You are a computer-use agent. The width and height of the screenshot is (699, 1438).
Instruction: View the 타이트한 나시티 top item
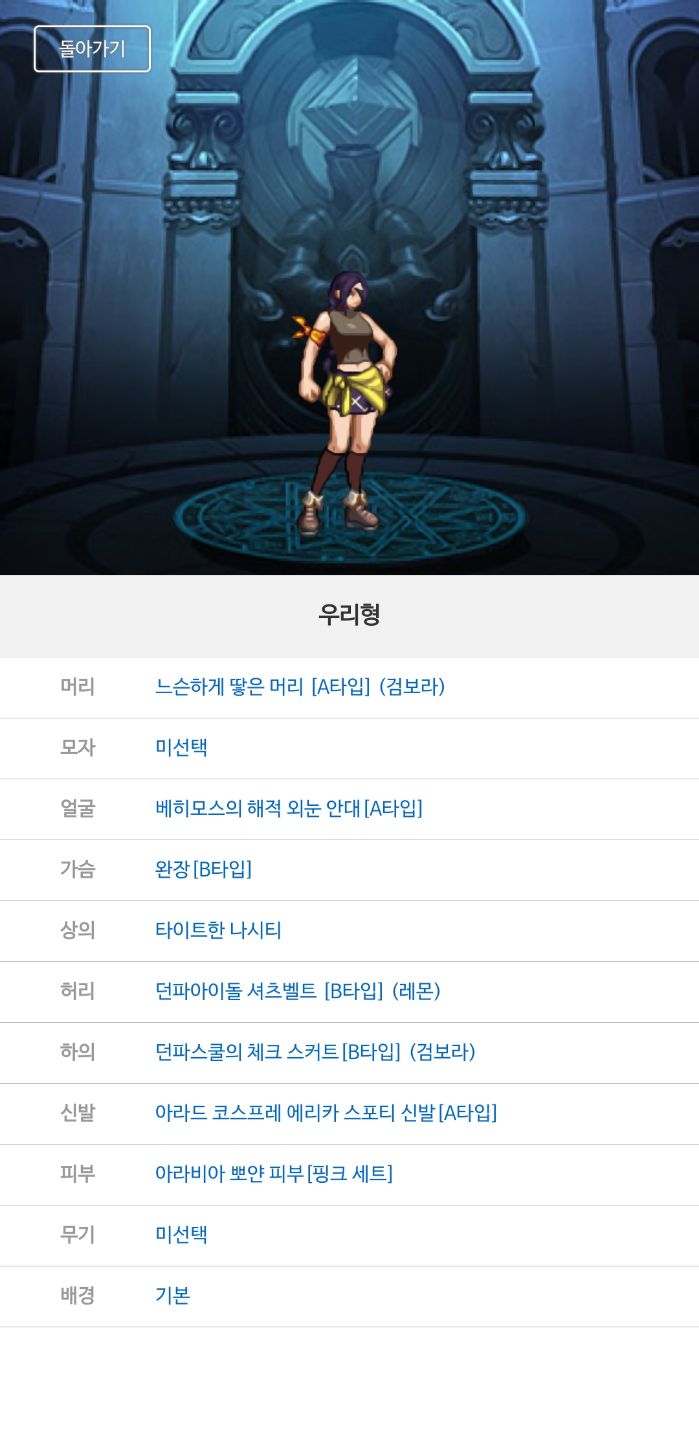point(218,930)
